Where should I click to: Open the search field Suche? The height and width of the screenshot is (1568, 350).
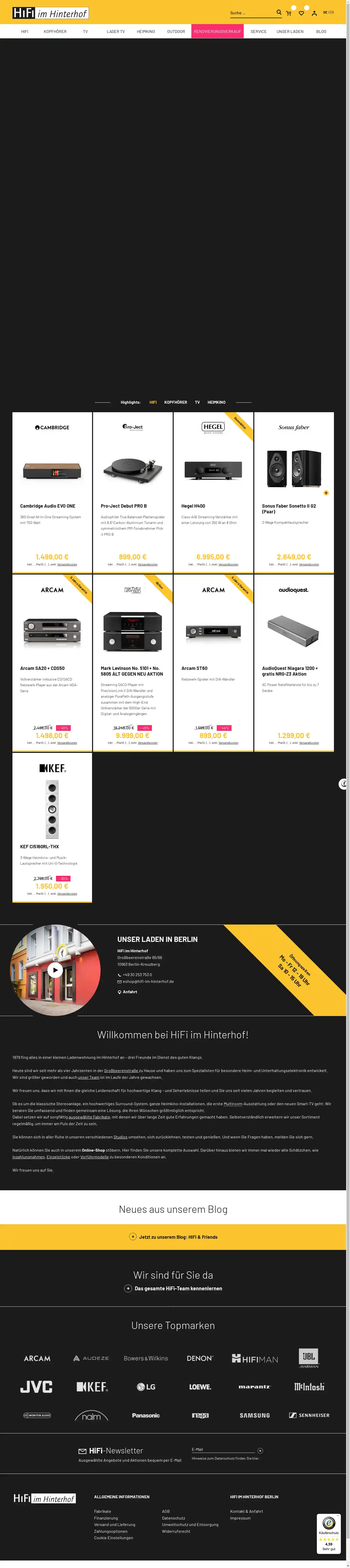pyautogui.click(x=251, y=13)
